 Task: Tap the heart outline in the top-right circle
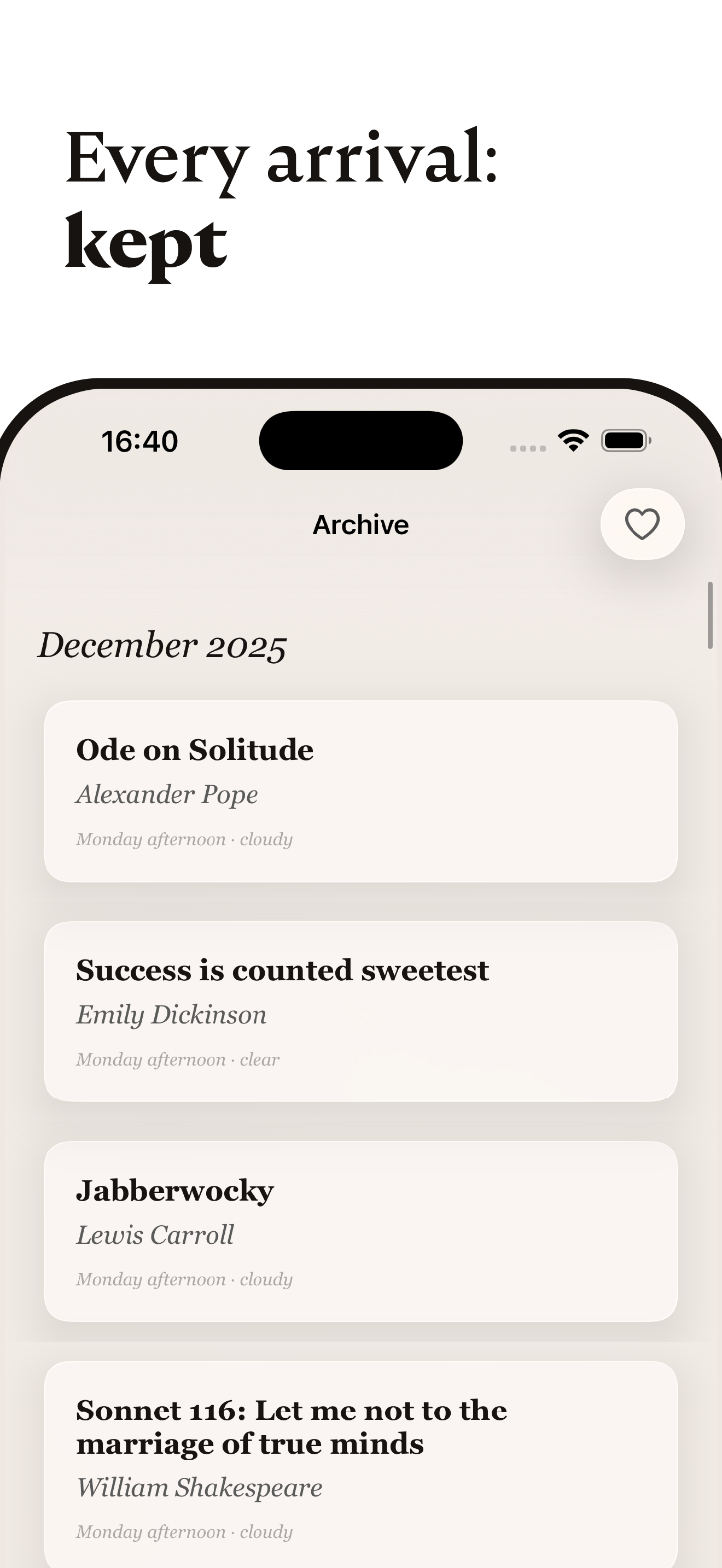tap(641, 523)
